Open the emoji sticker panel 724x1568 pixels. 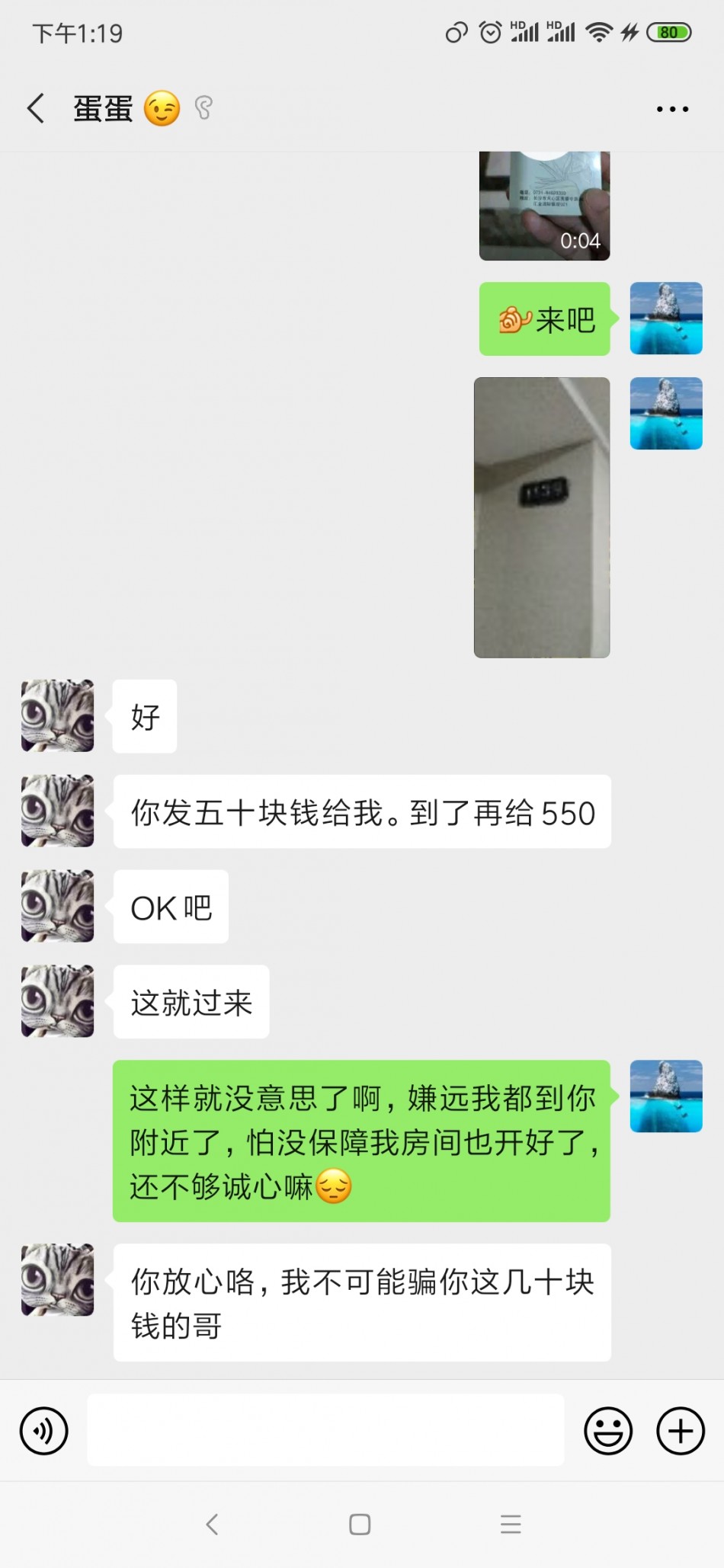tap(608, 1430)
